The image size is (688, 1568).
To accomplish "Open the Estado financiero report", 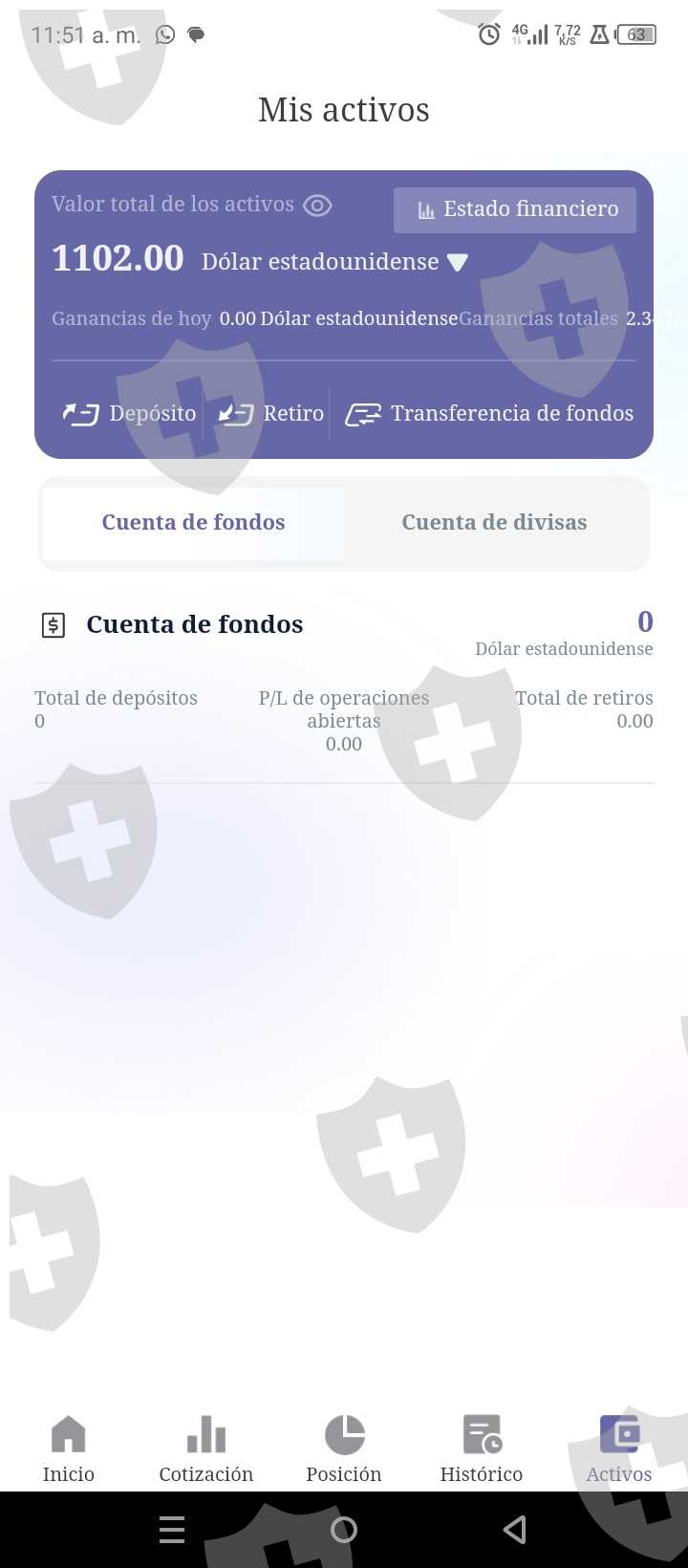I will click(515, 209).
